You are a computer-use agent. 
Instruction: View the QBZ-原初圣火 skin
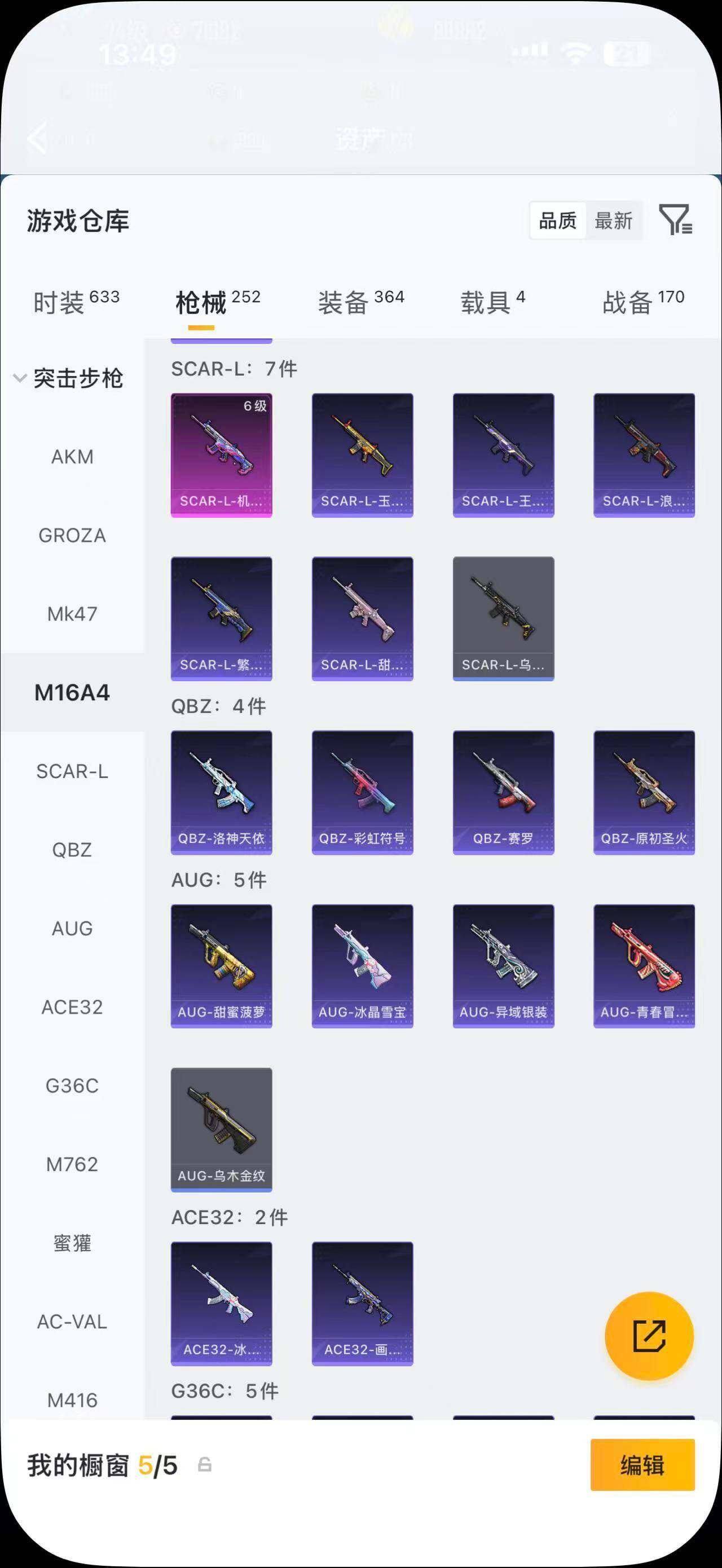pyautogui.click(x=644, y=793)
